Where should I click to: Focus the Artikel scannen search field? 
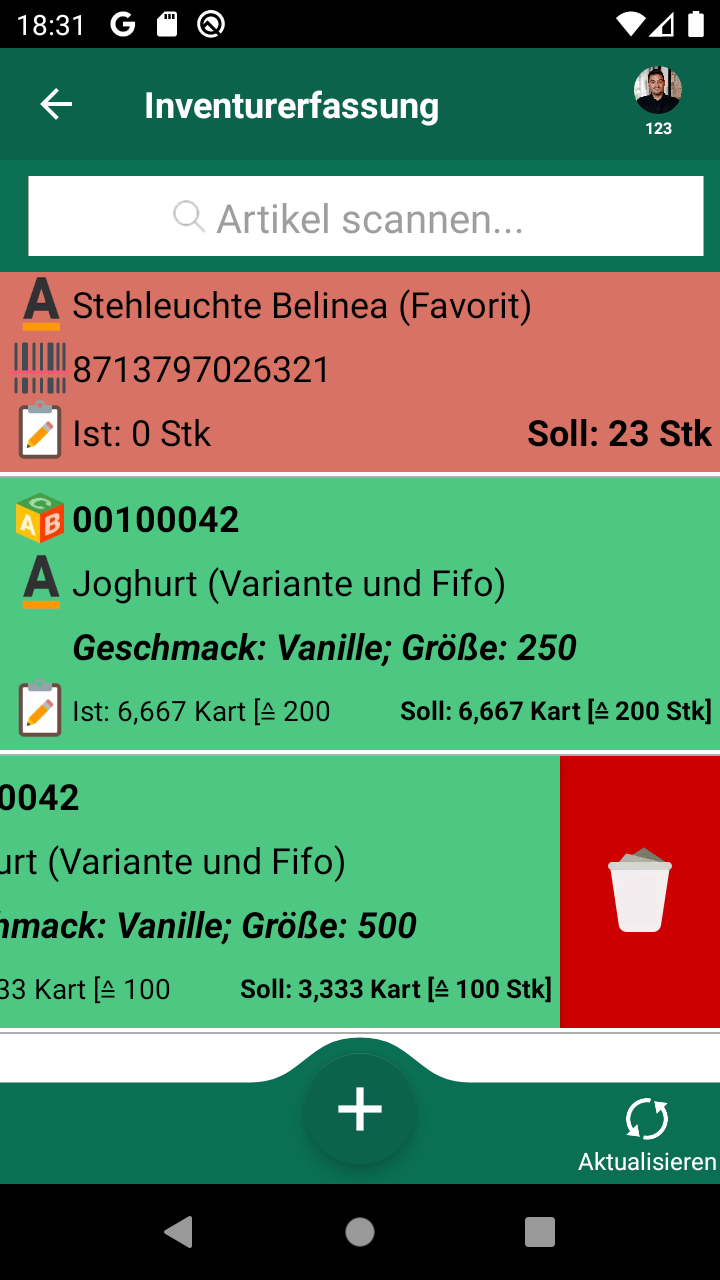[x=366, y=217]
